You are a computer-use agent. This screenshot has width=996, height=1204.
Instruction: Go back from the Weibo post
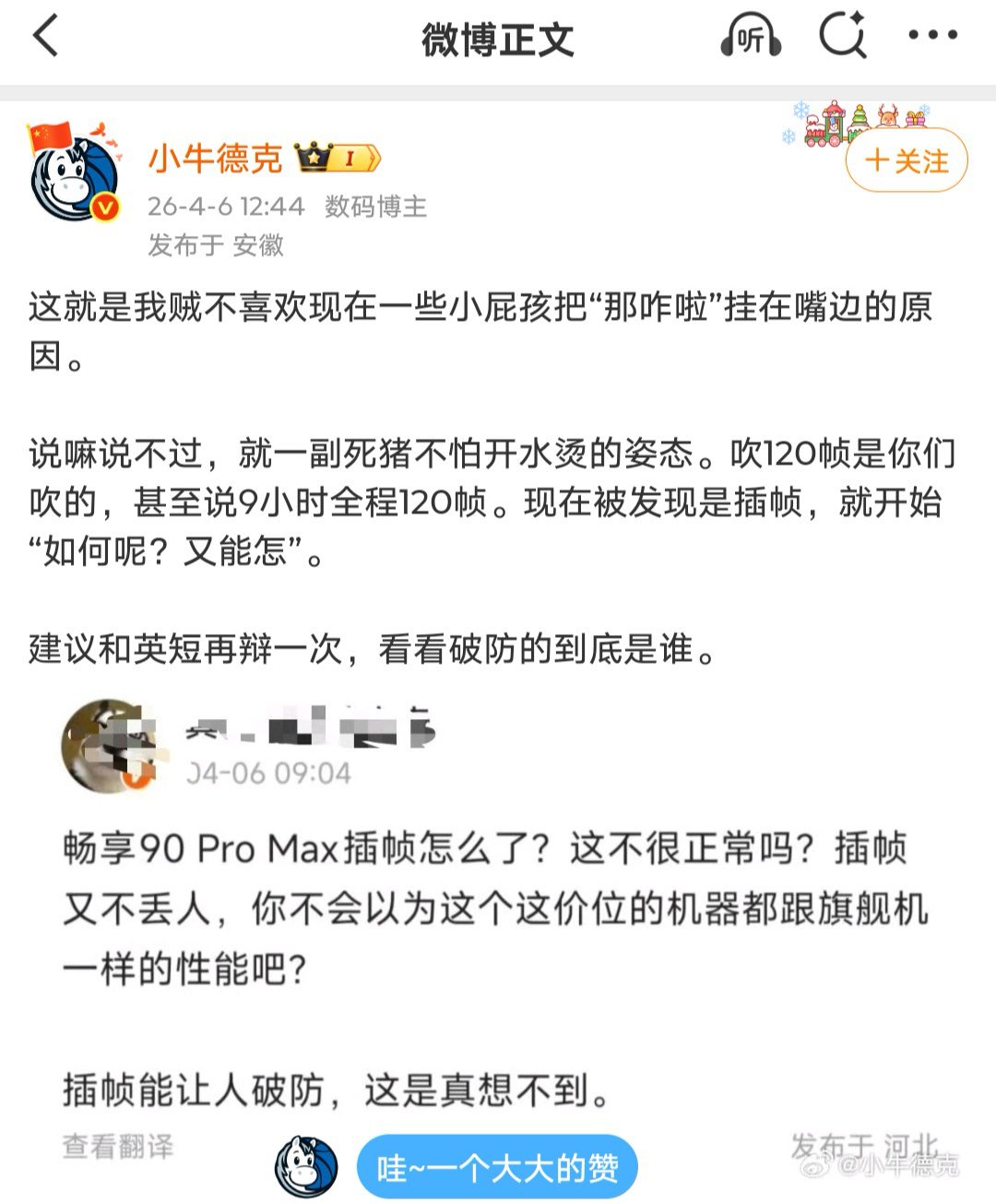coord(46,37)
